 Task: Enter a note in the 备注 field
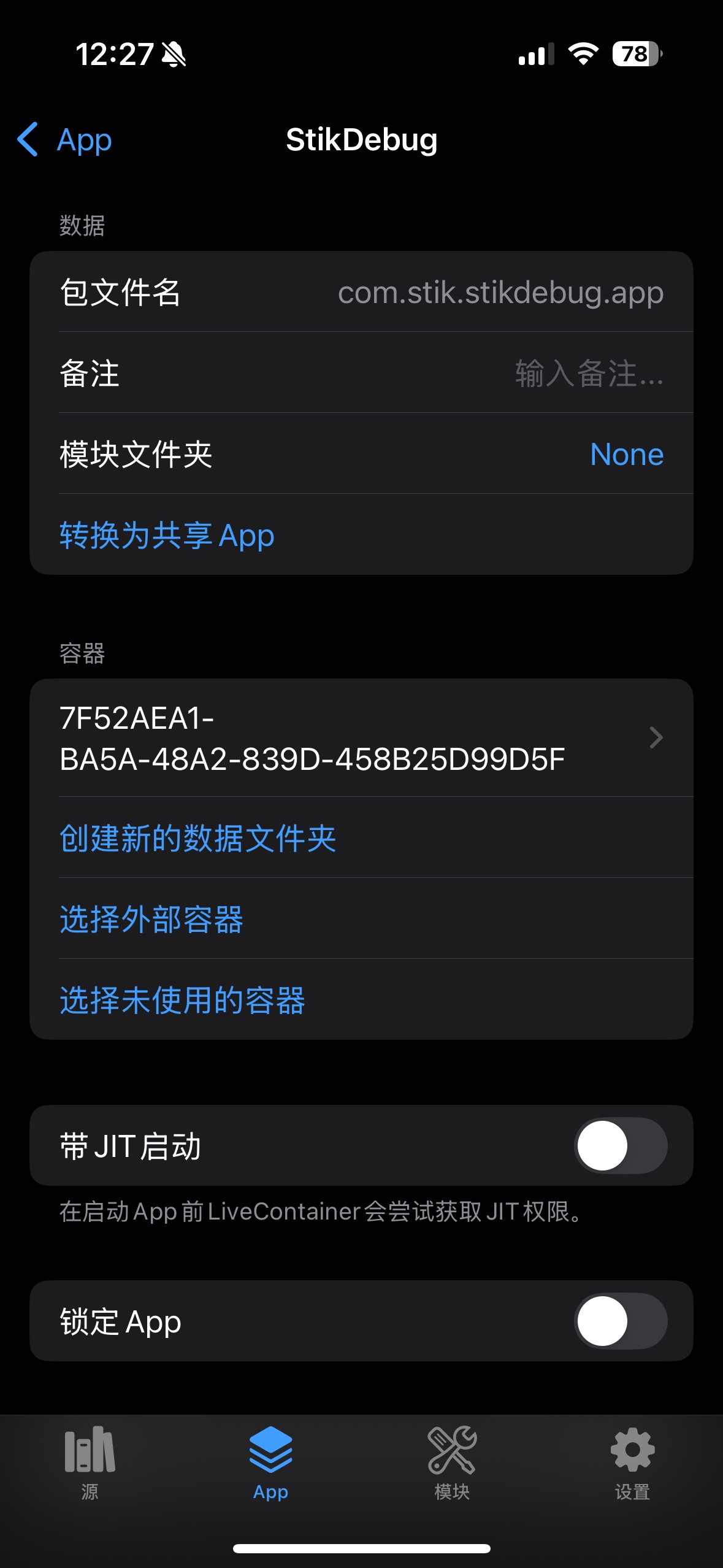(x=587, y=373)
